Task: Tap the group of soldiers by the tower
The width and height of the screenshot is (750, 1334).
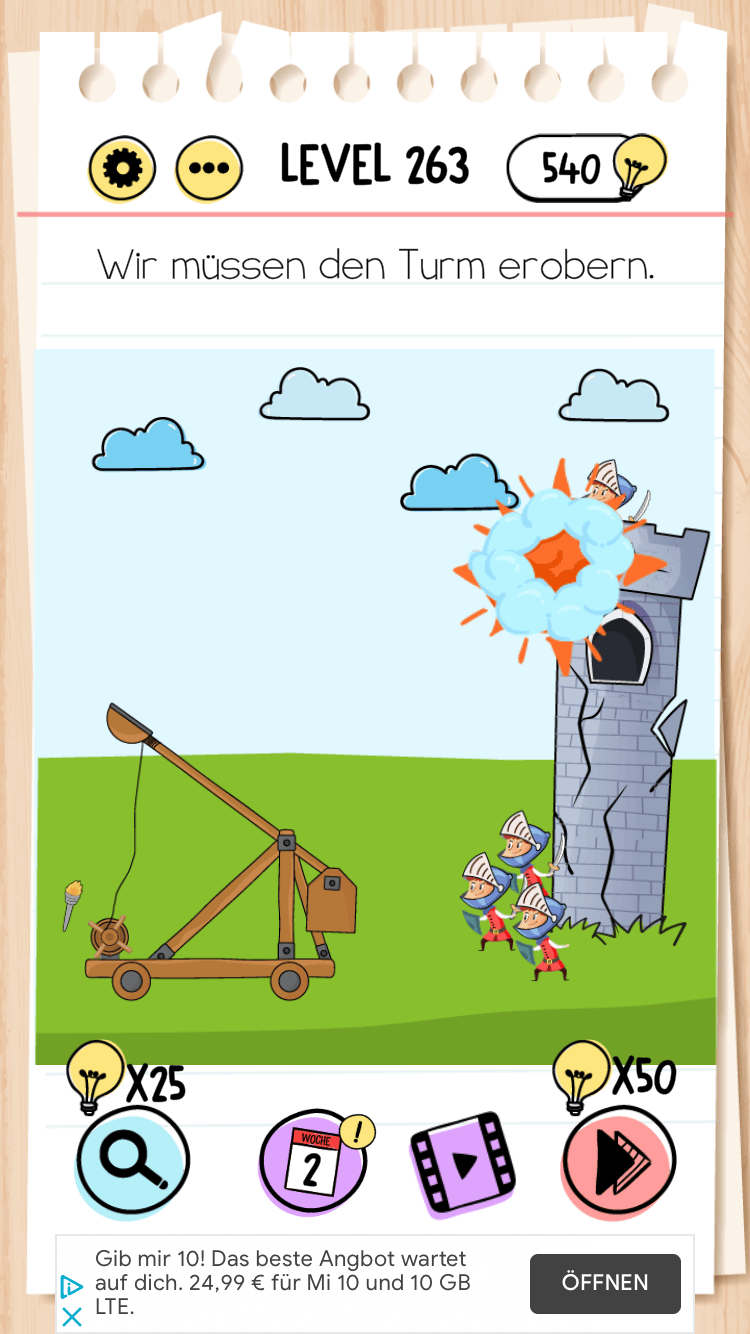Action: click(x=515, y=895)
